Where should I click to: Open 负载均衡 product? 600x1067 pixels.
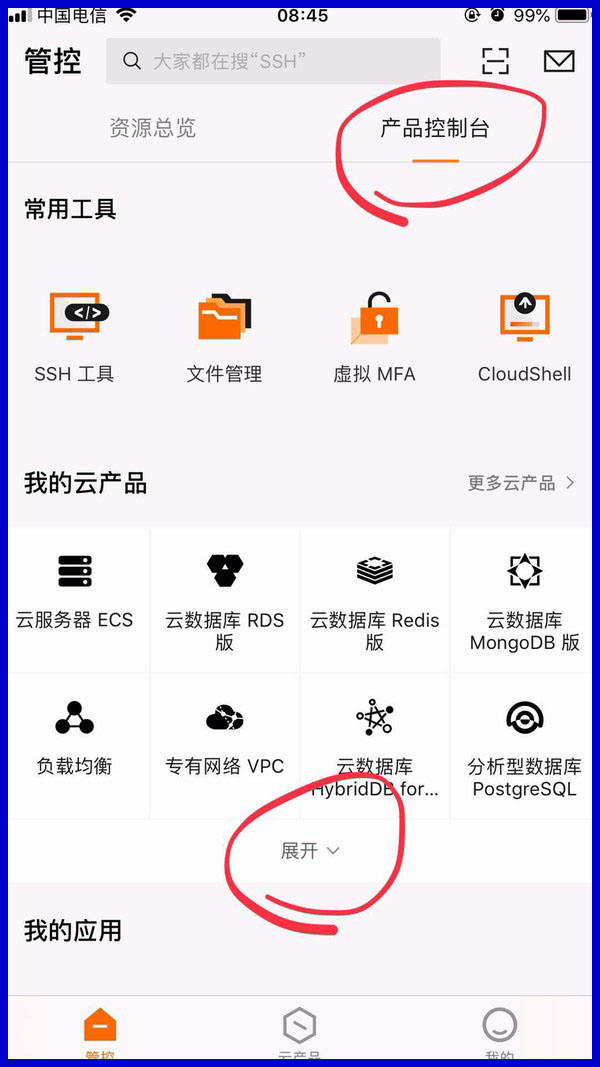click(75, 741)
